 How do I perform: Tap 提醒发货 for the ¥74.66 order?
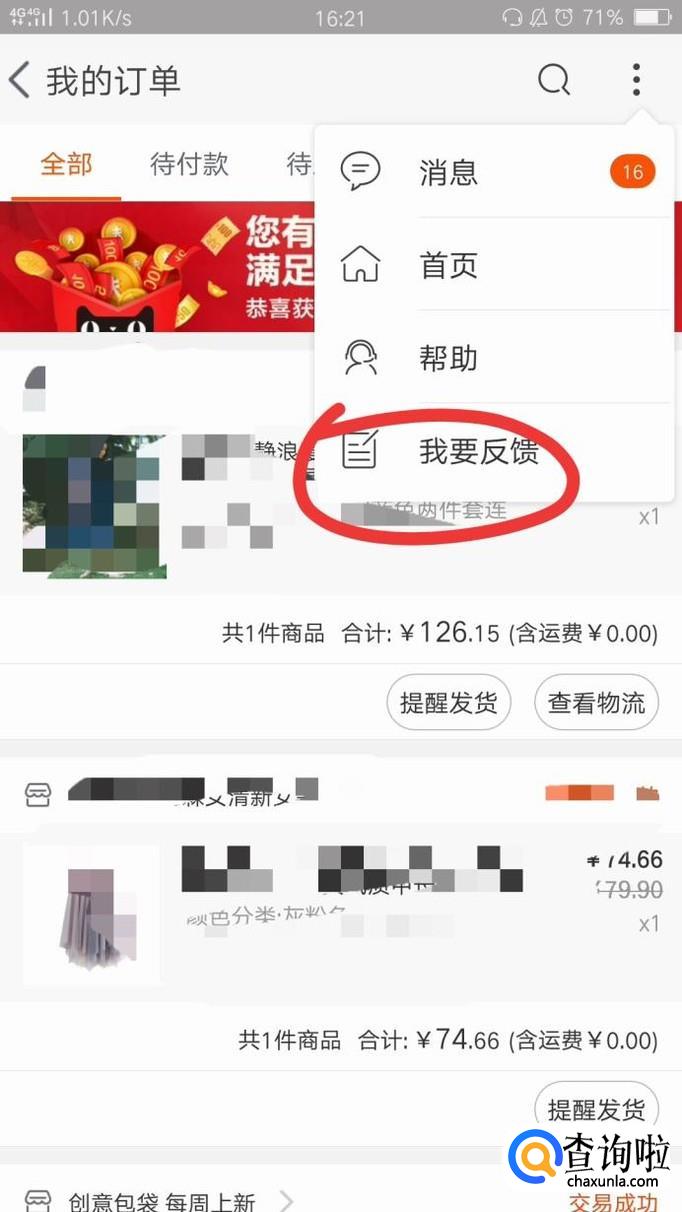tap(596, 1108)
